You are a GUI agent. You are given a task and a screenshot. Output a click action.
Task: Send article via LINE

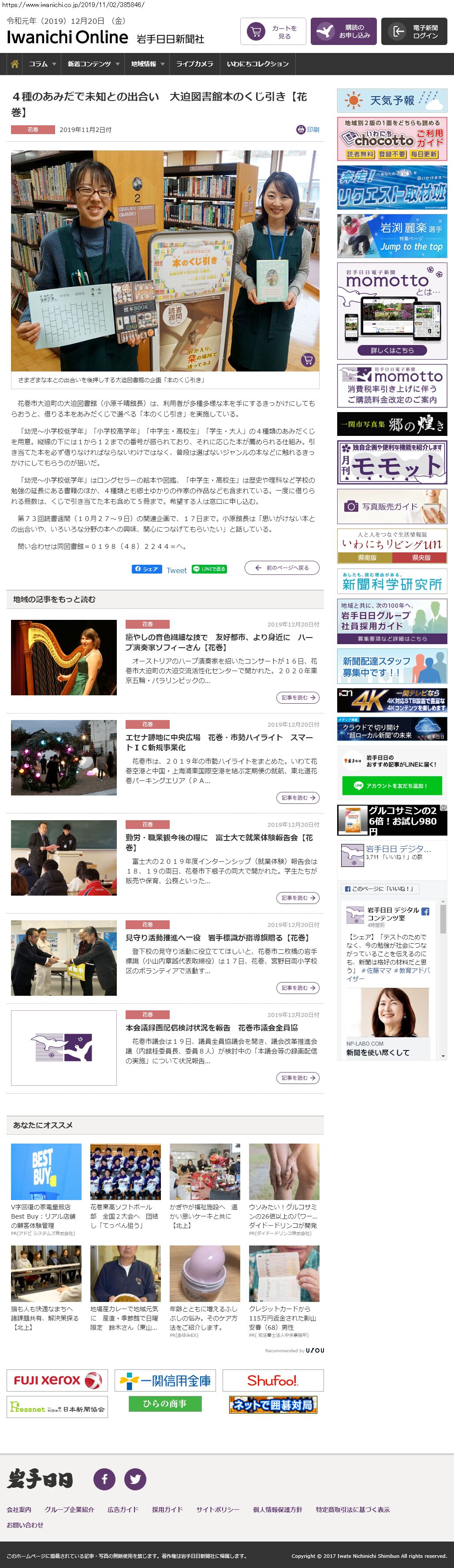tap(209, 569)
